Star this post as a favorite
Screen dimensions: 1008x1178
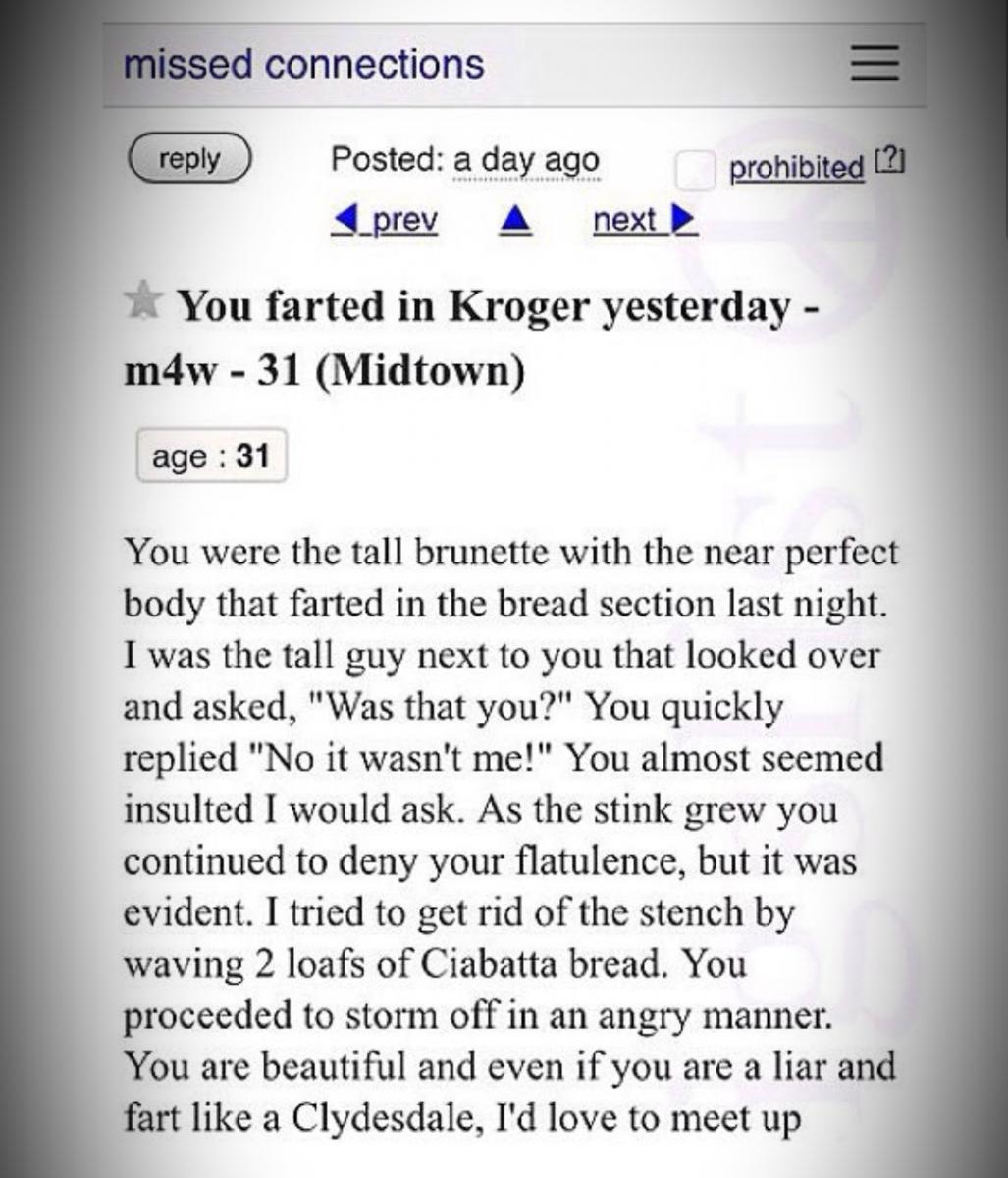[144, 300]
